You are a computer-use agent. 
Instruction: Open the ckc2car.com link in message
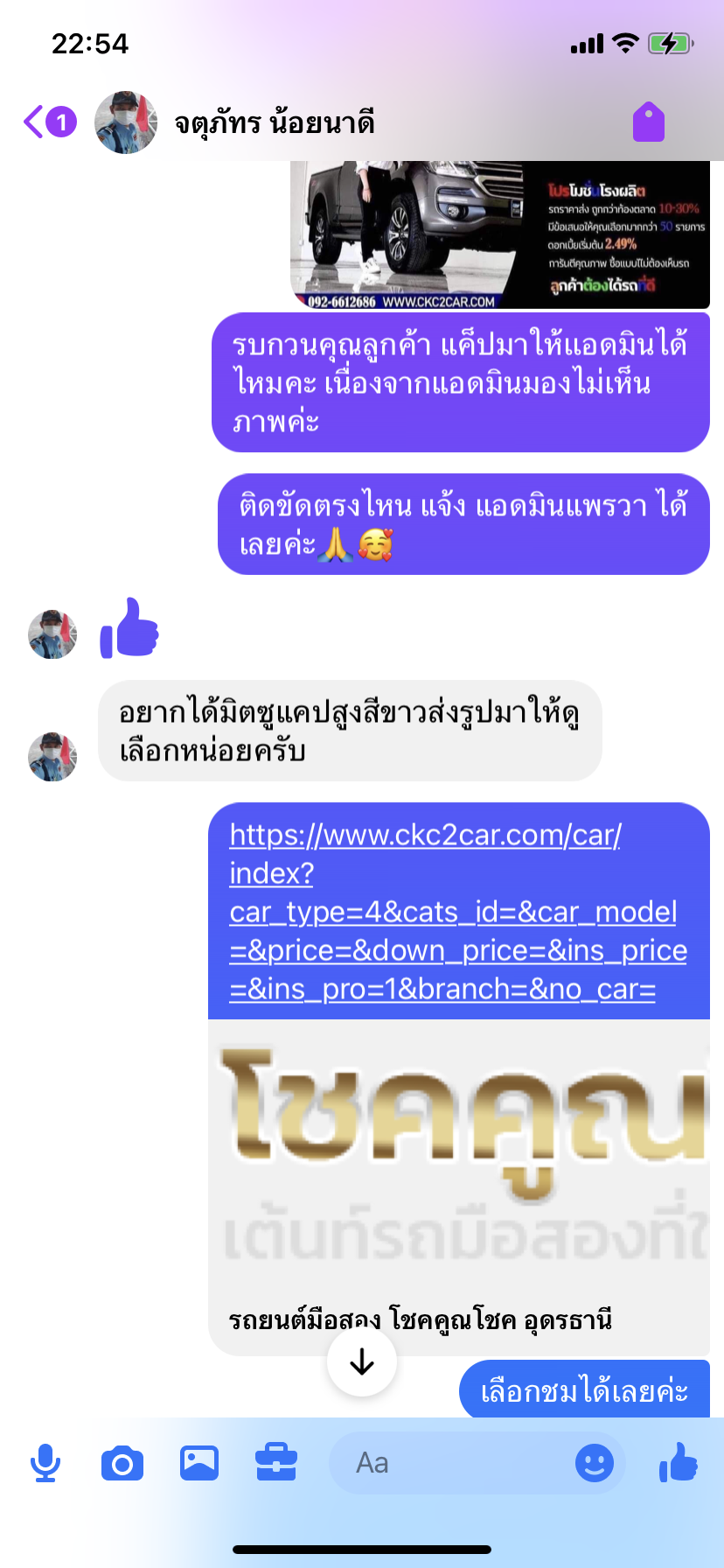coord(458,912)
